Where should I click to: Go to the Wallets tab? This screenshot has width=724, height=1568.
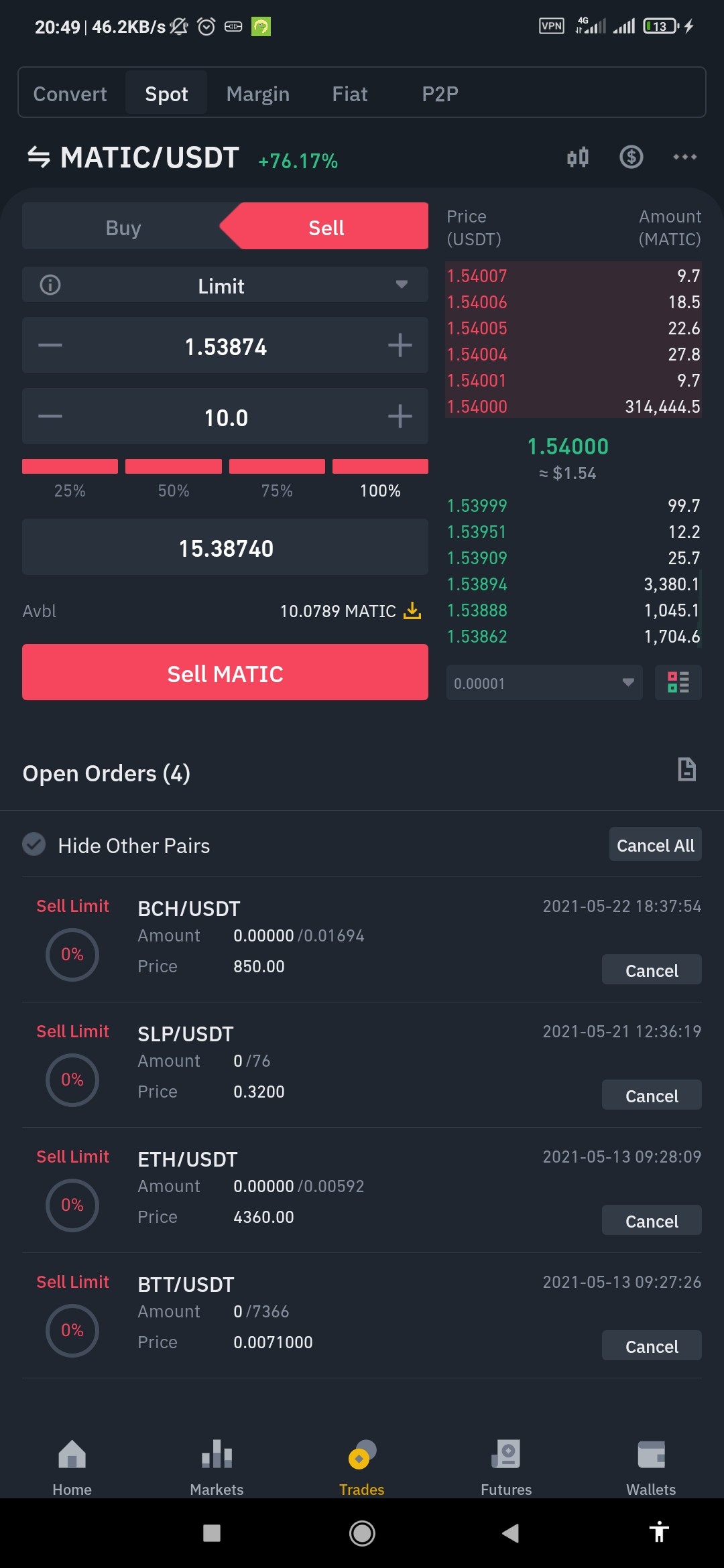(x=651, y=1467)
